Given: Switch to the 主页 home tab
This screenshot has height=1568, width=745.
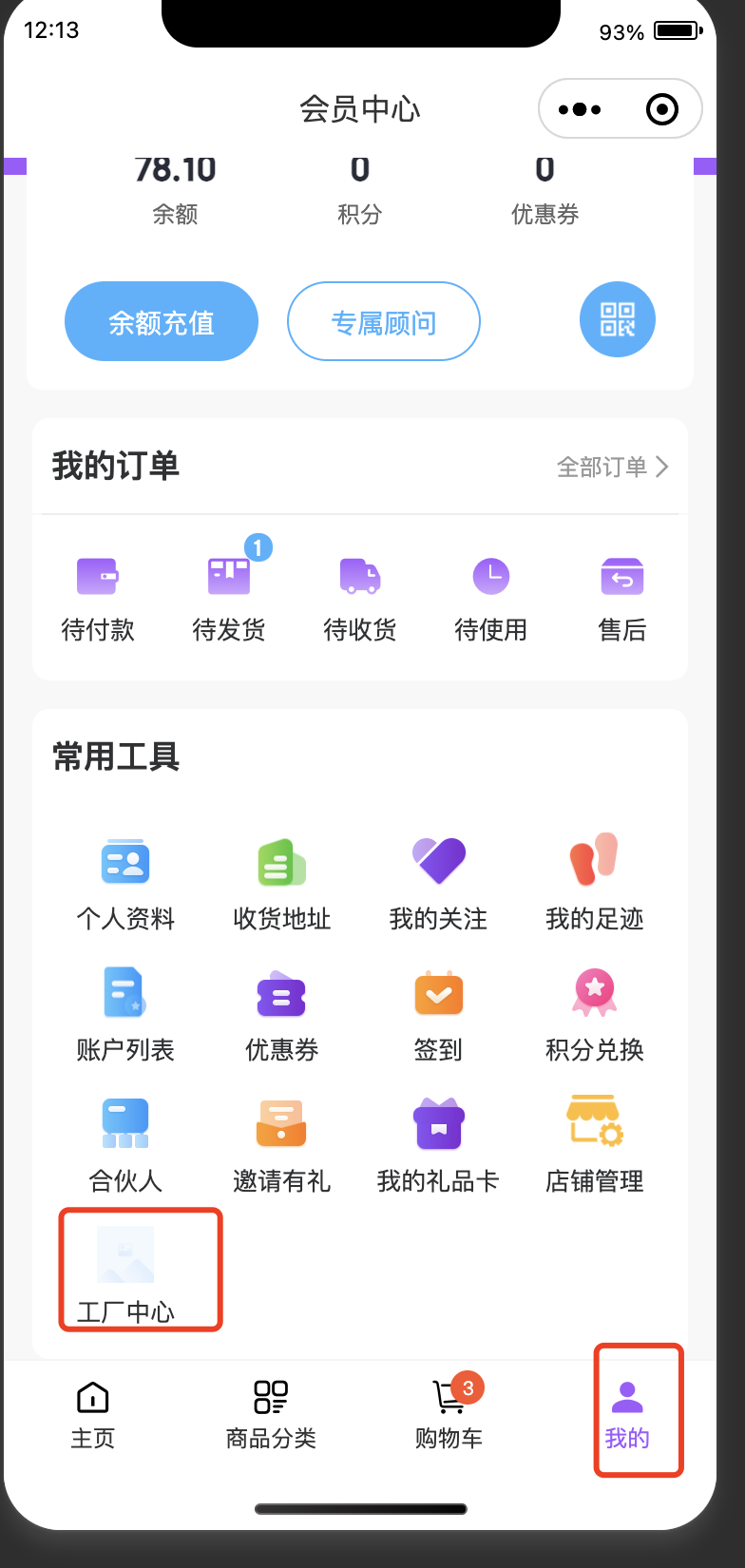Looking at the screenshot, I should (93, 1414).
